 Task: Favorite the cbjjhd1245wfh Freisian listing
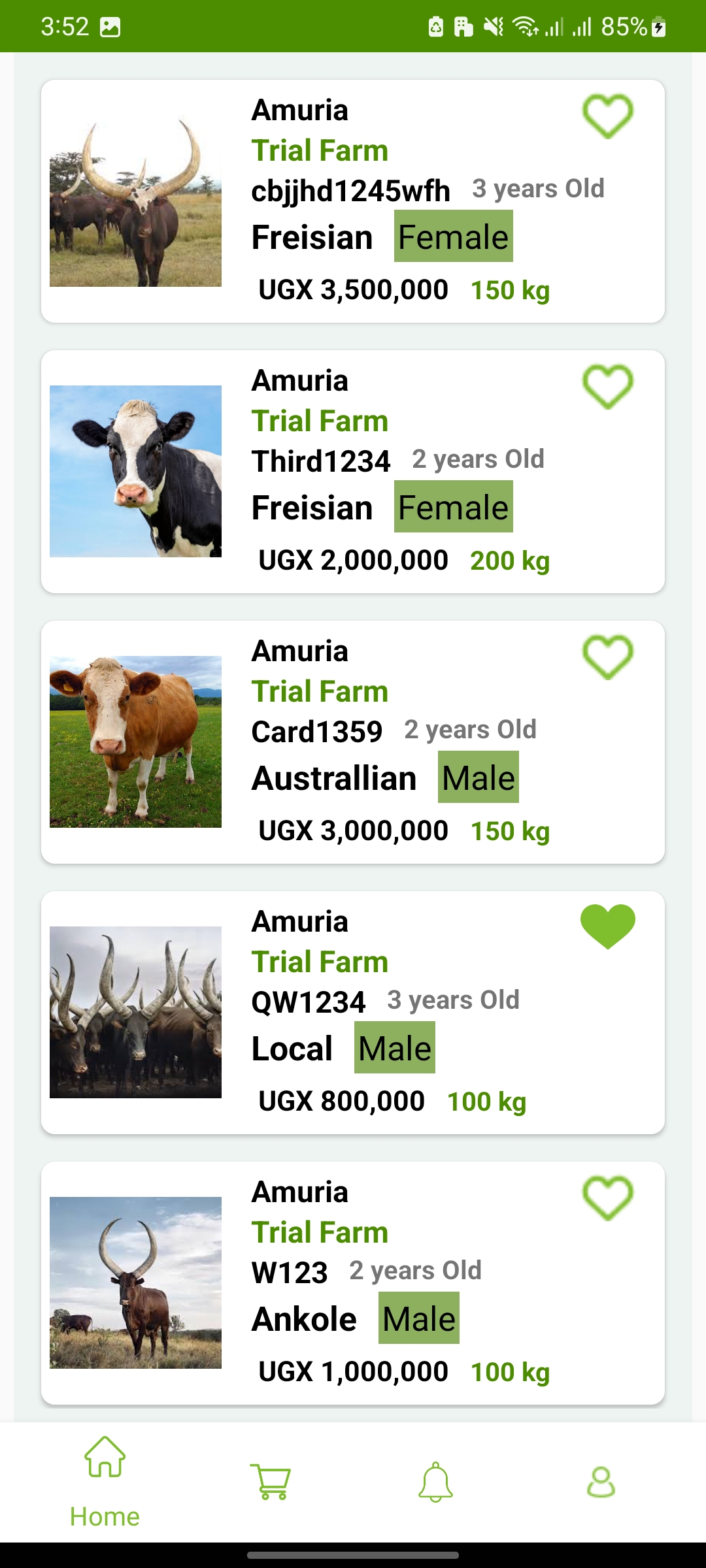[x=607, y=116]
